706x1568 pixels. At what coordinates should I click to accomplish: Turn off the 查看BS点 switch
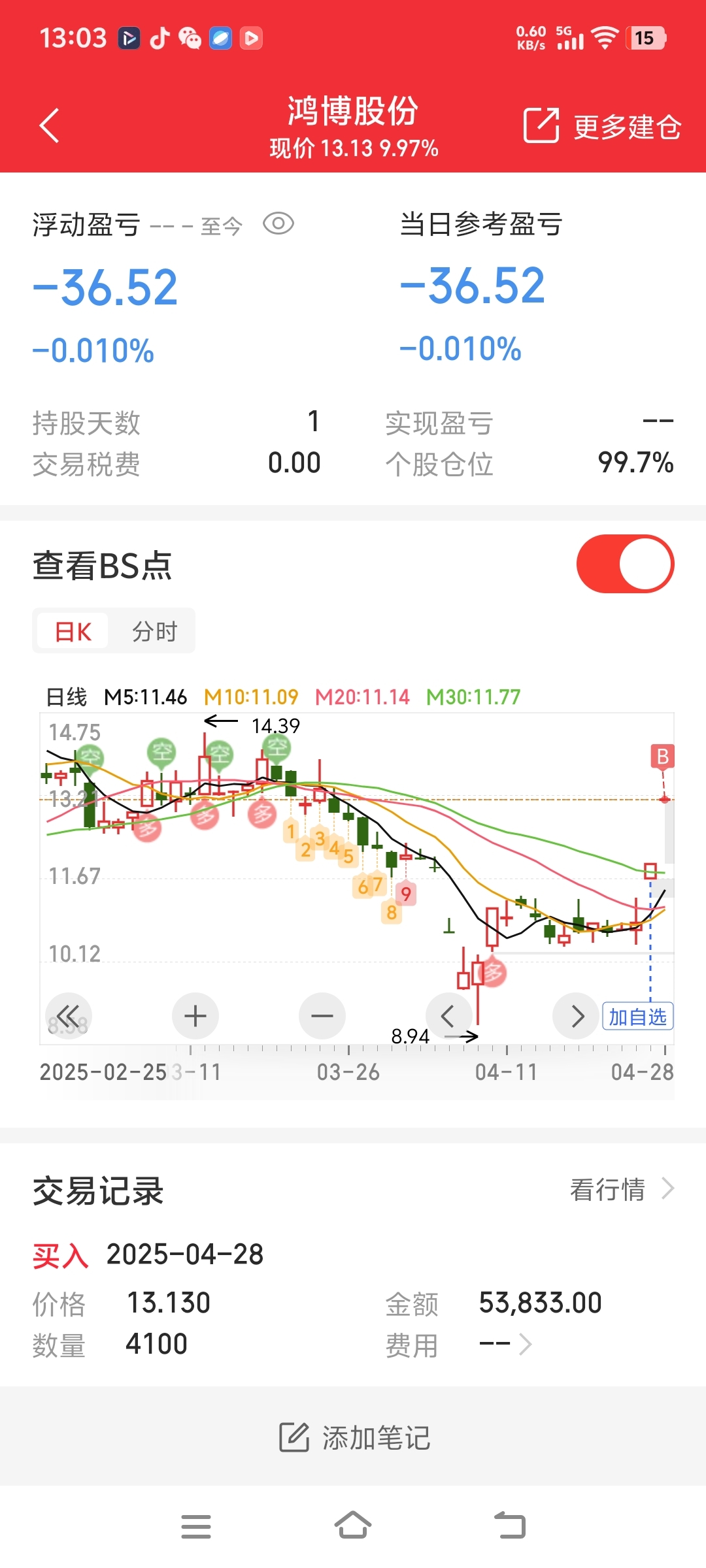(x=625, y=564)
